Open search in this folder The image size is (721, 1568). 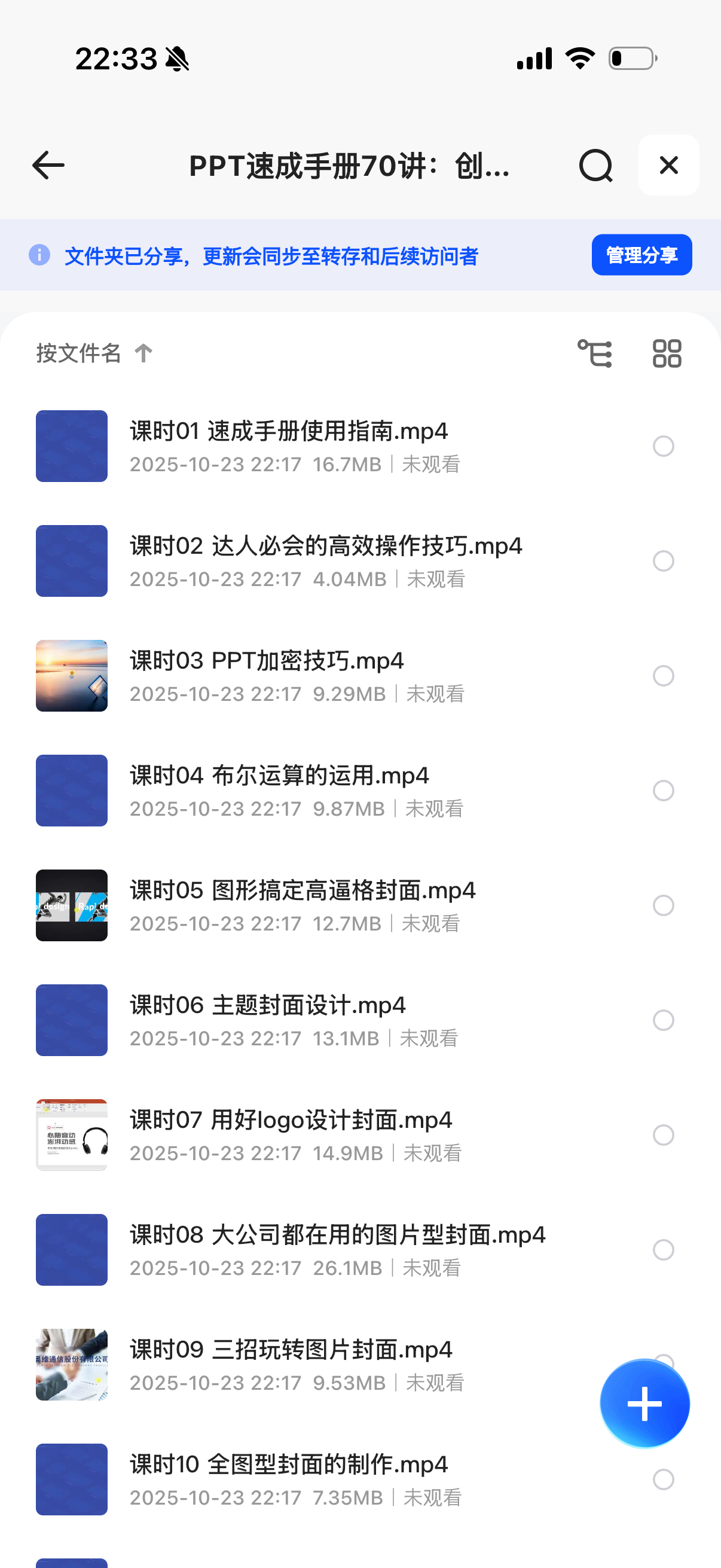pyautogui.click(x=595, y=165)
